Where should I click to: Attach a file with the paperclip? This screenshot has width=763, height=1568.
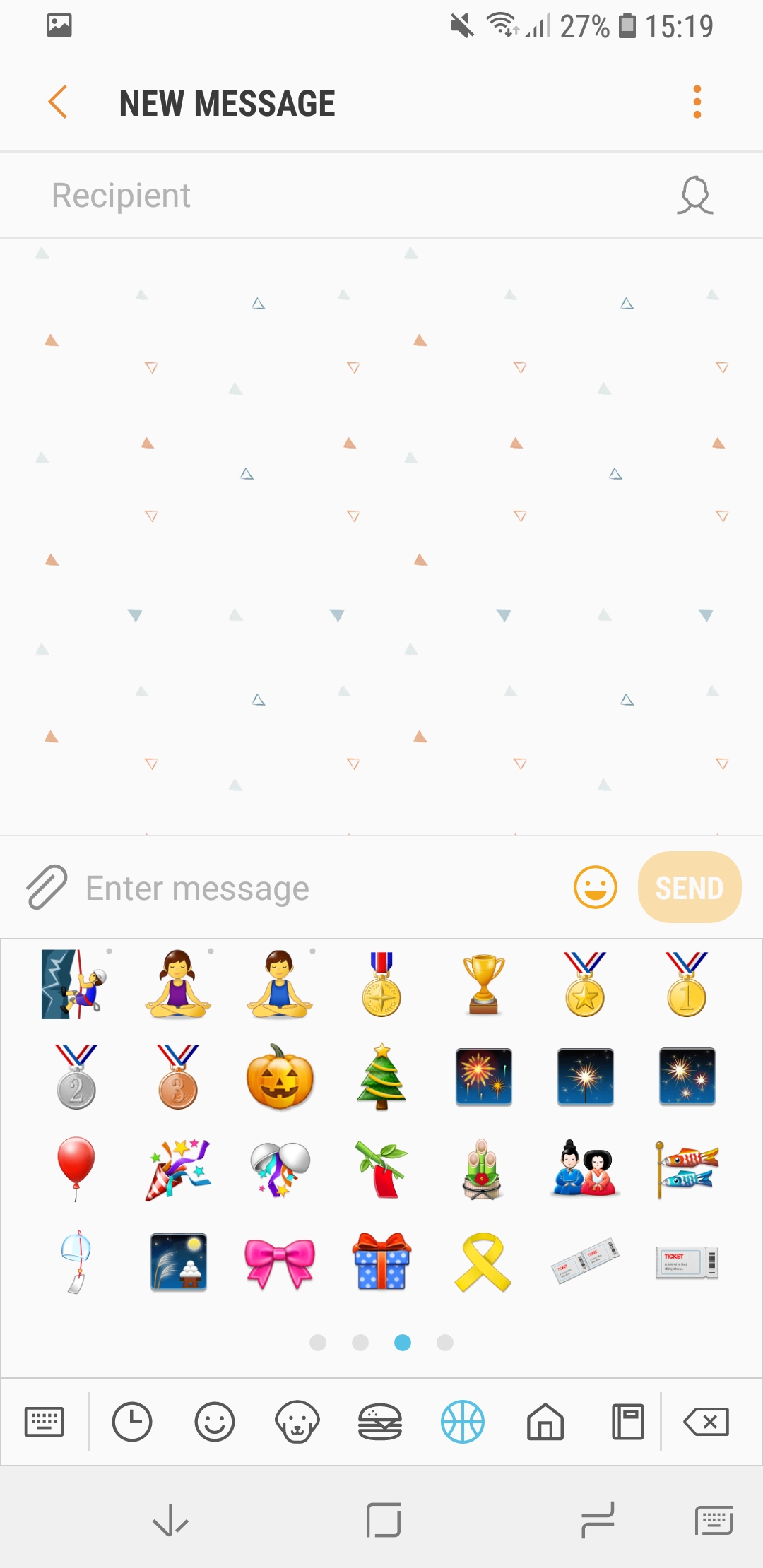[x=47, y=887]
